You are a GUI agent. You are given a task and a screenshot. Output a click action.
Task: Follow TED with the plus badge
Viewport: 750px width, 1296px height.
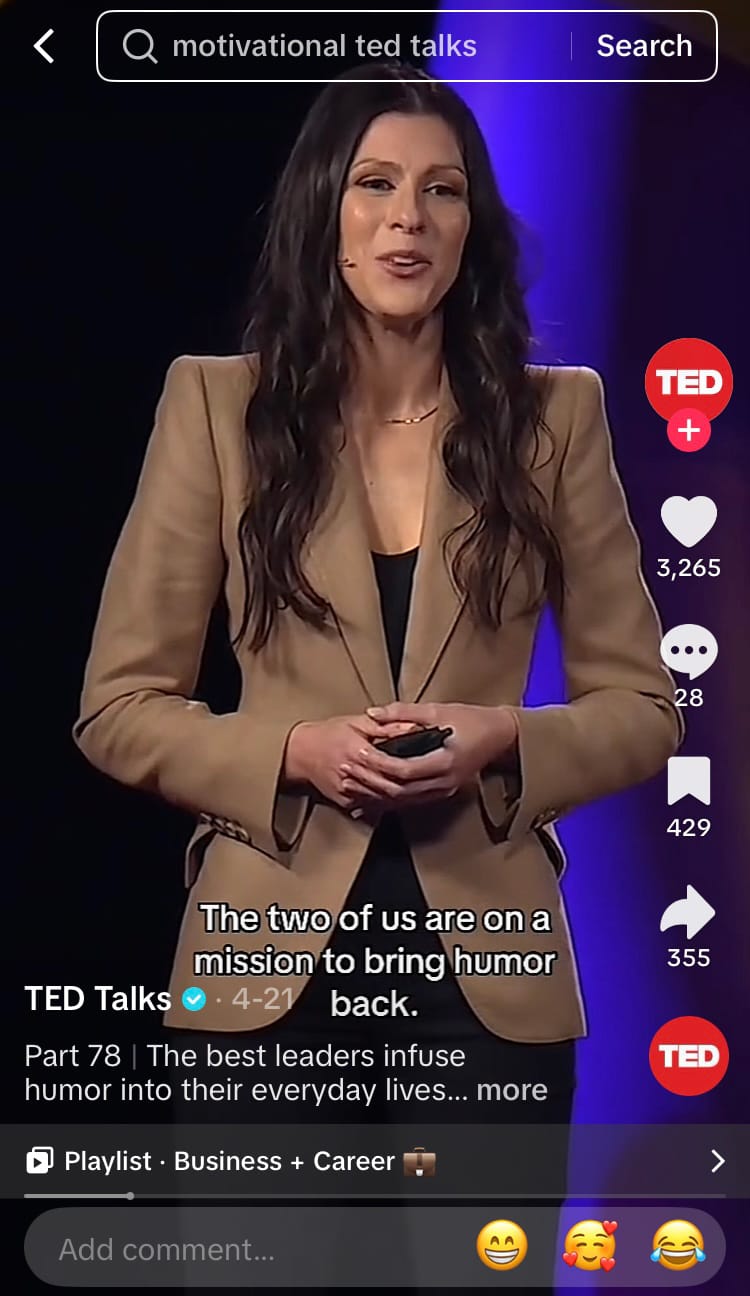coord(688,432)
